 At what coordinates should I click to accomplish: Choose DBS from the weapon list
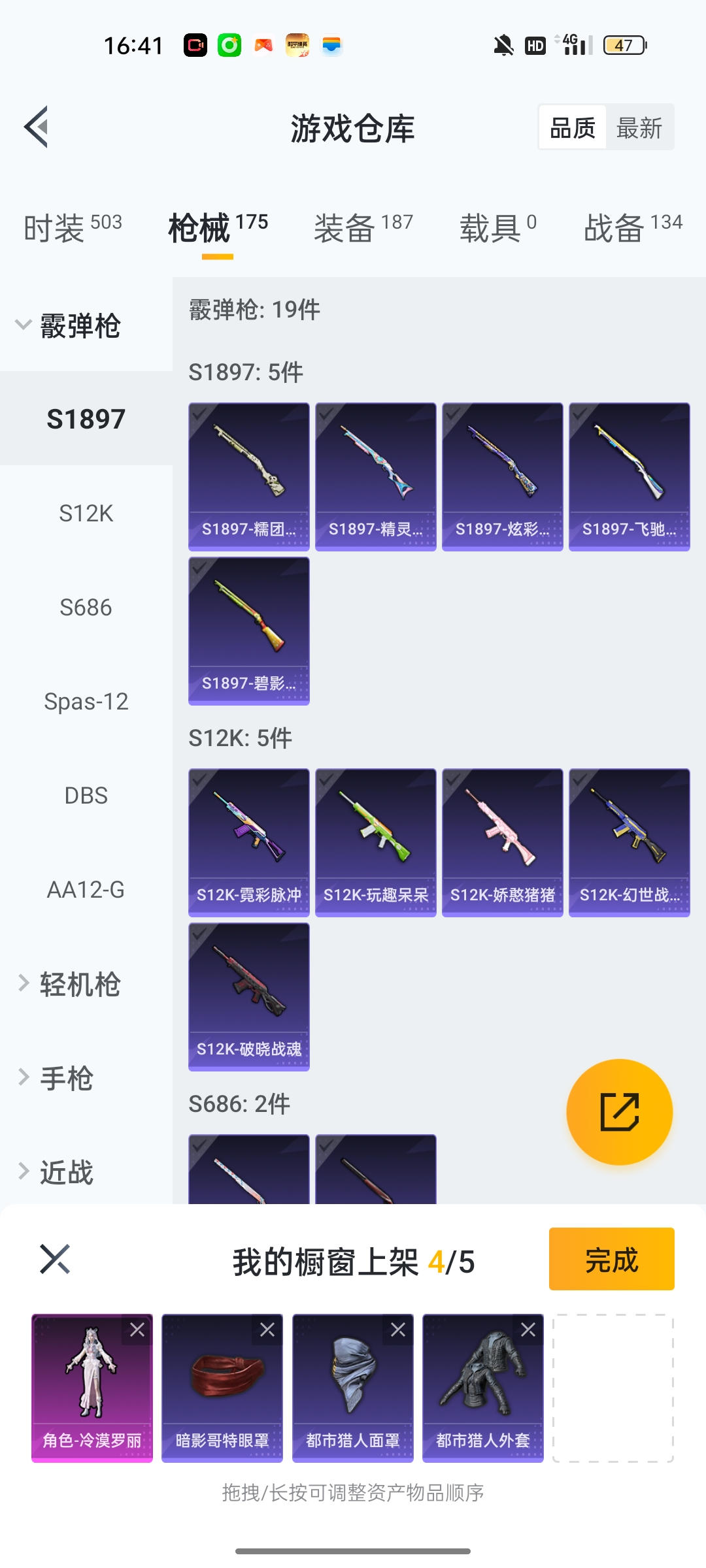click(86, 796)
